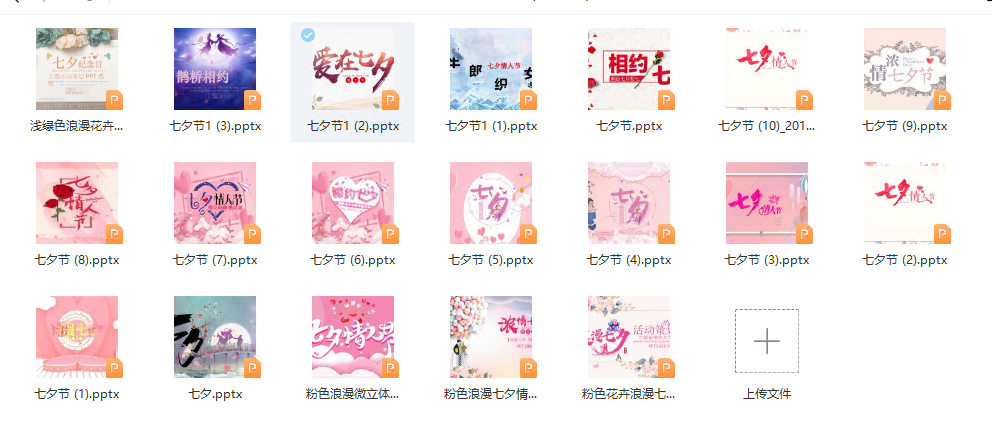Tap 七夕节 (2).pptx
Image resolution: width=992 pixels, height=433 pixels.
click(x=905, y=203)
